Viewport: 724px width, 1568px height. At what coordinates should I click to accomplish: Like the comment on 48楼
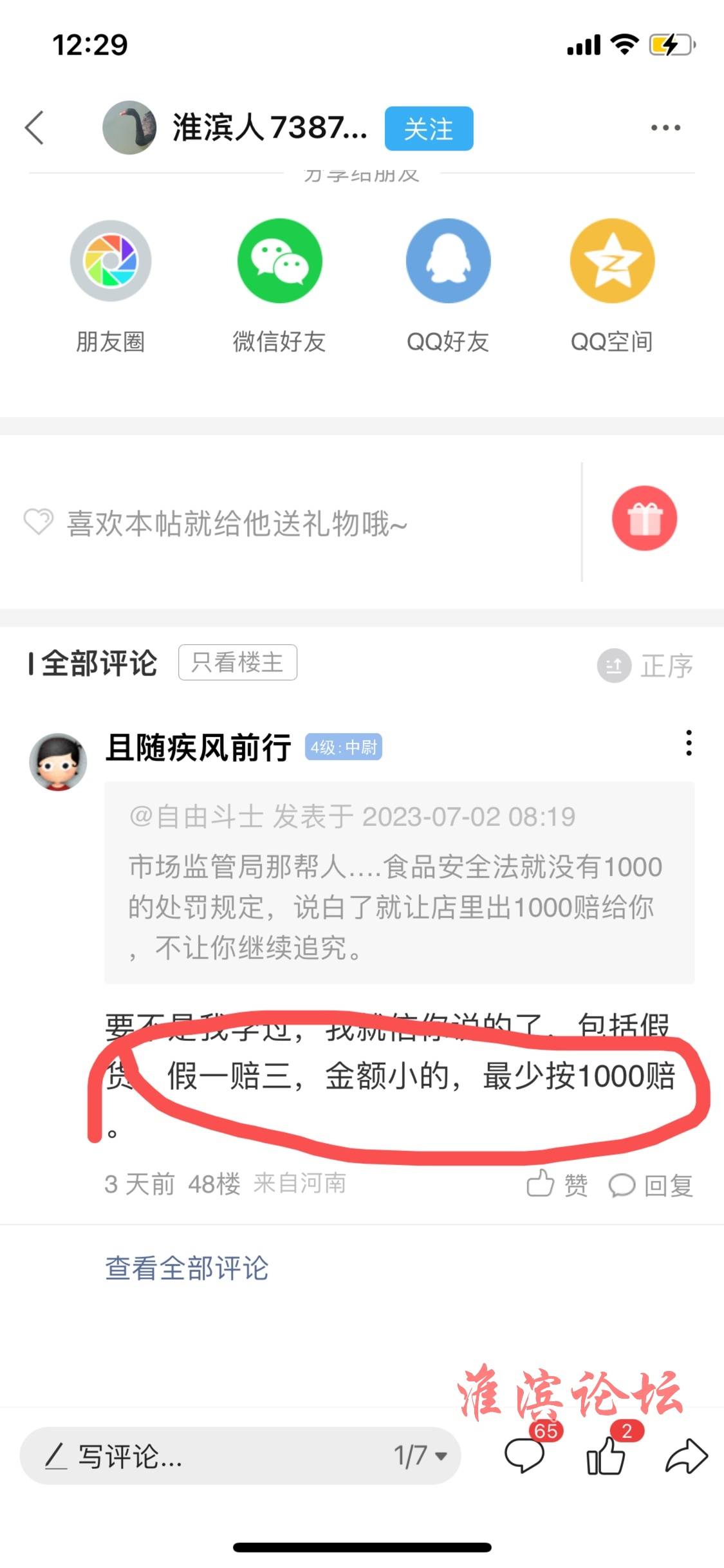point(557,1184)
